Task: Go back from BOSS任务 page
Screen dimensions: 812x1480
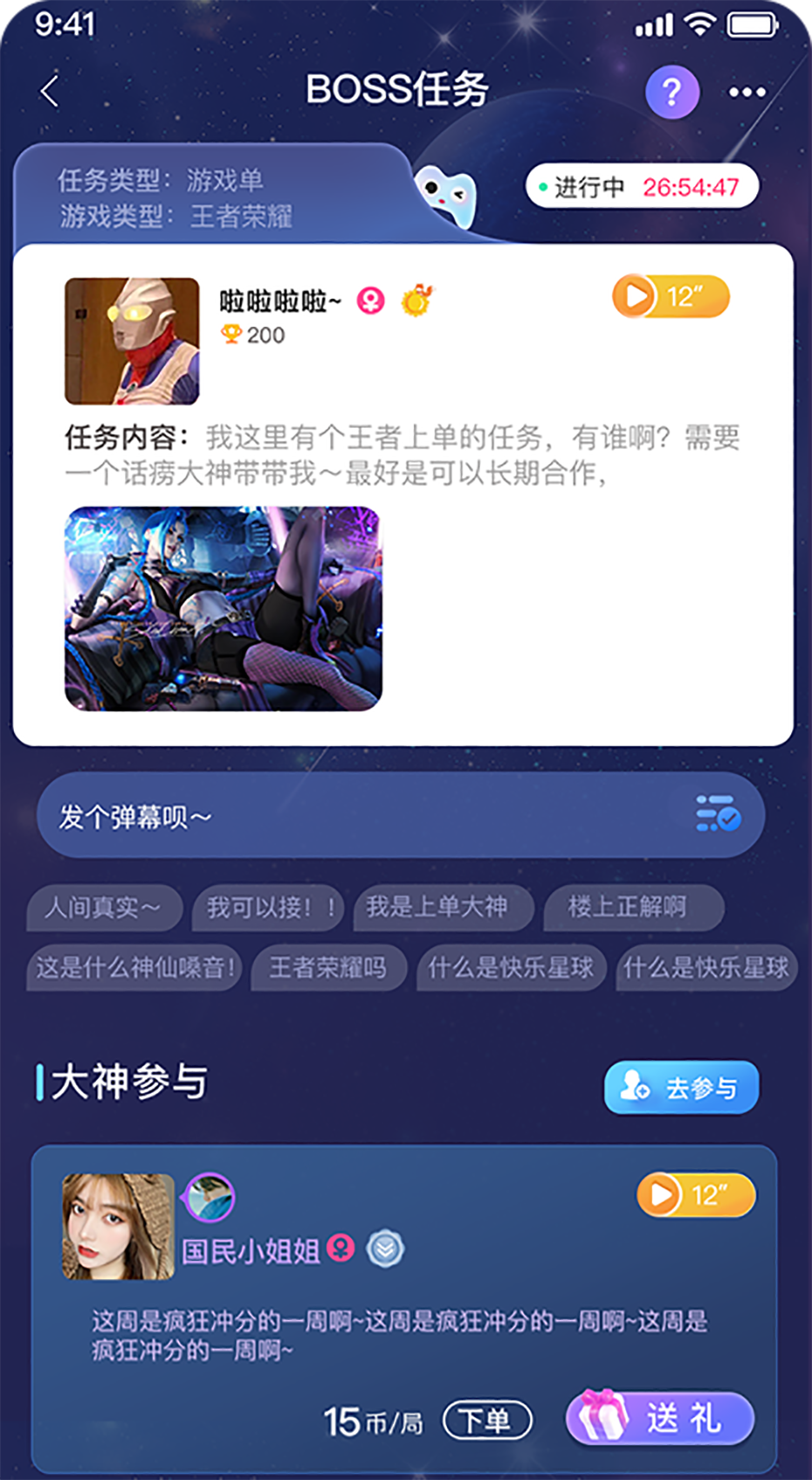Action: (50, 91)
